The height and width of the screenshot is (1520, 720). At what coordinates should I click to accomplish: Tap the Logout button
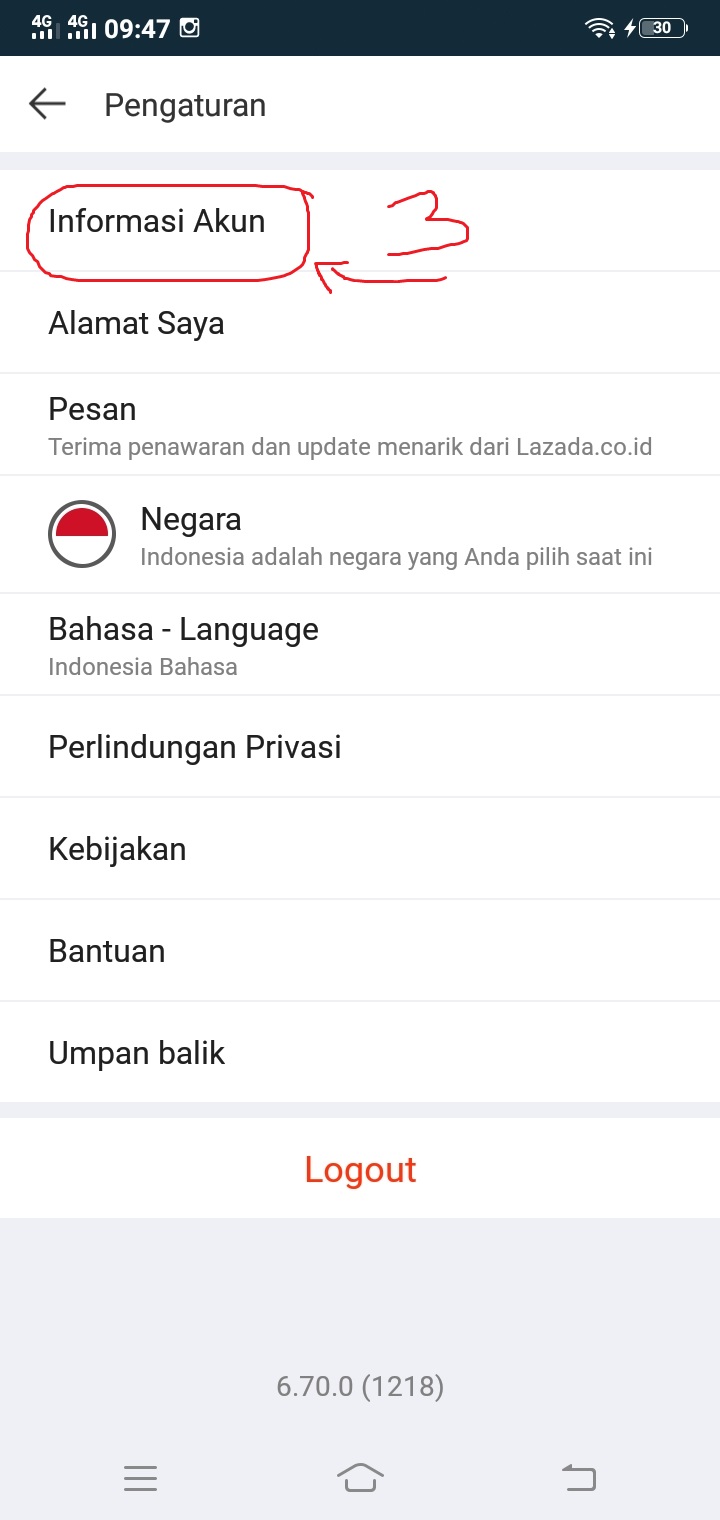click(x=360, y=1169)
